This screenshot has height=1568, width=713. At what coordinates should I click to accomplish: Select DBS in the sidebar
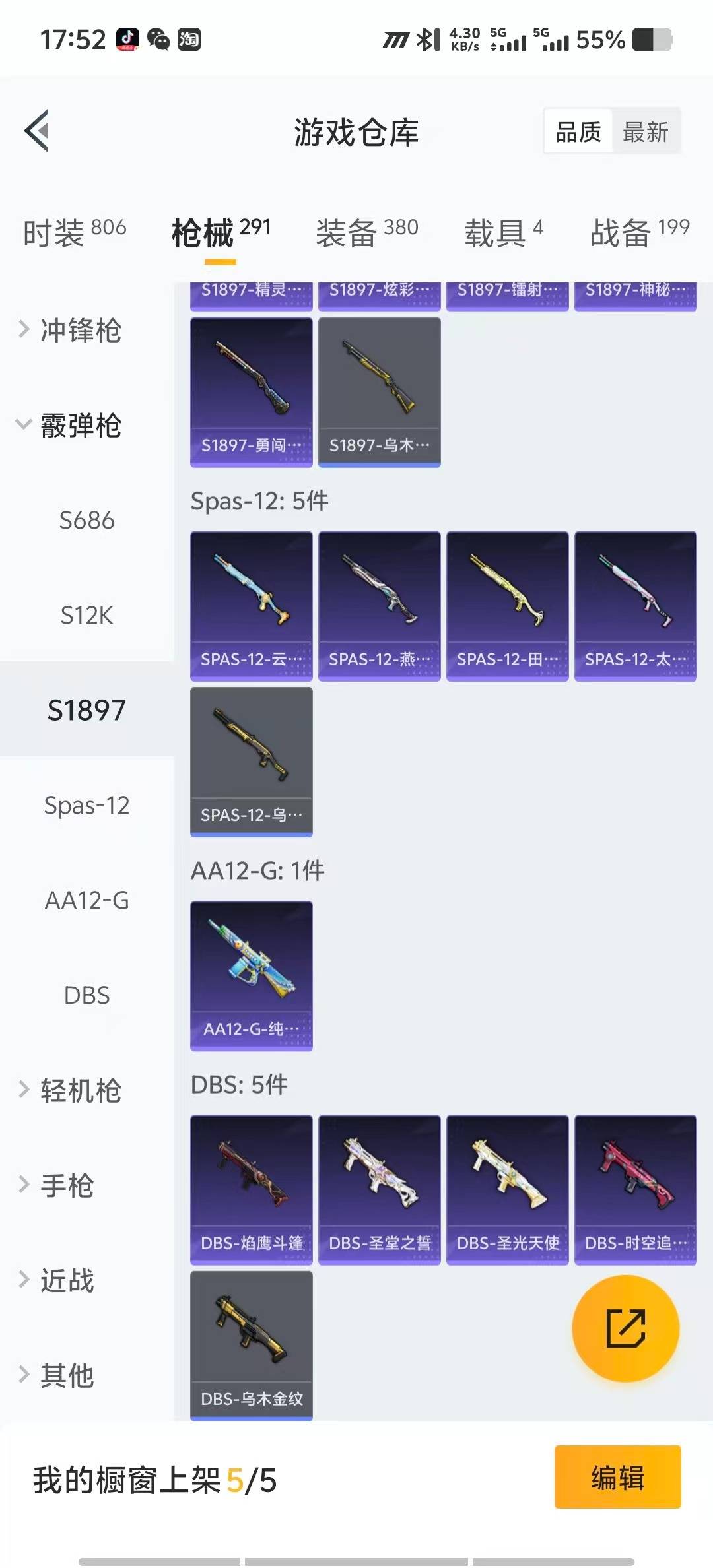click(86, 995)
